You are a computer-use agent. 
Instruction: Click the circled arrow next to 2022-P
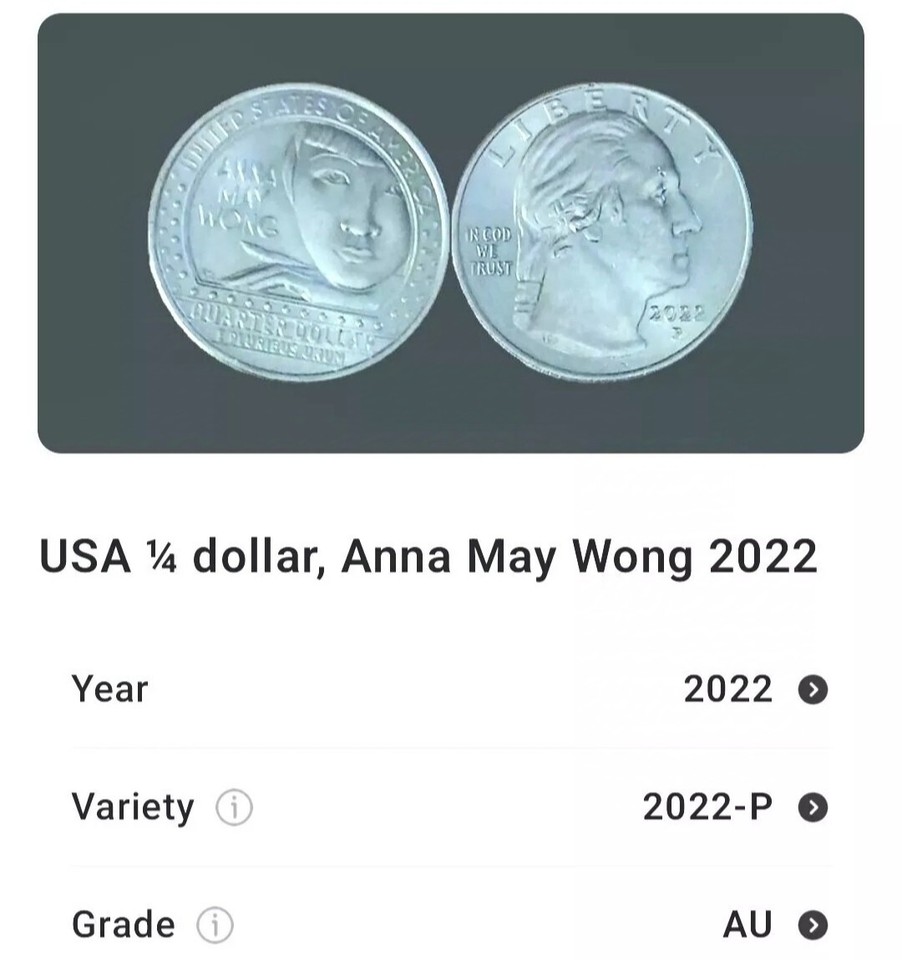click(816, 806)
